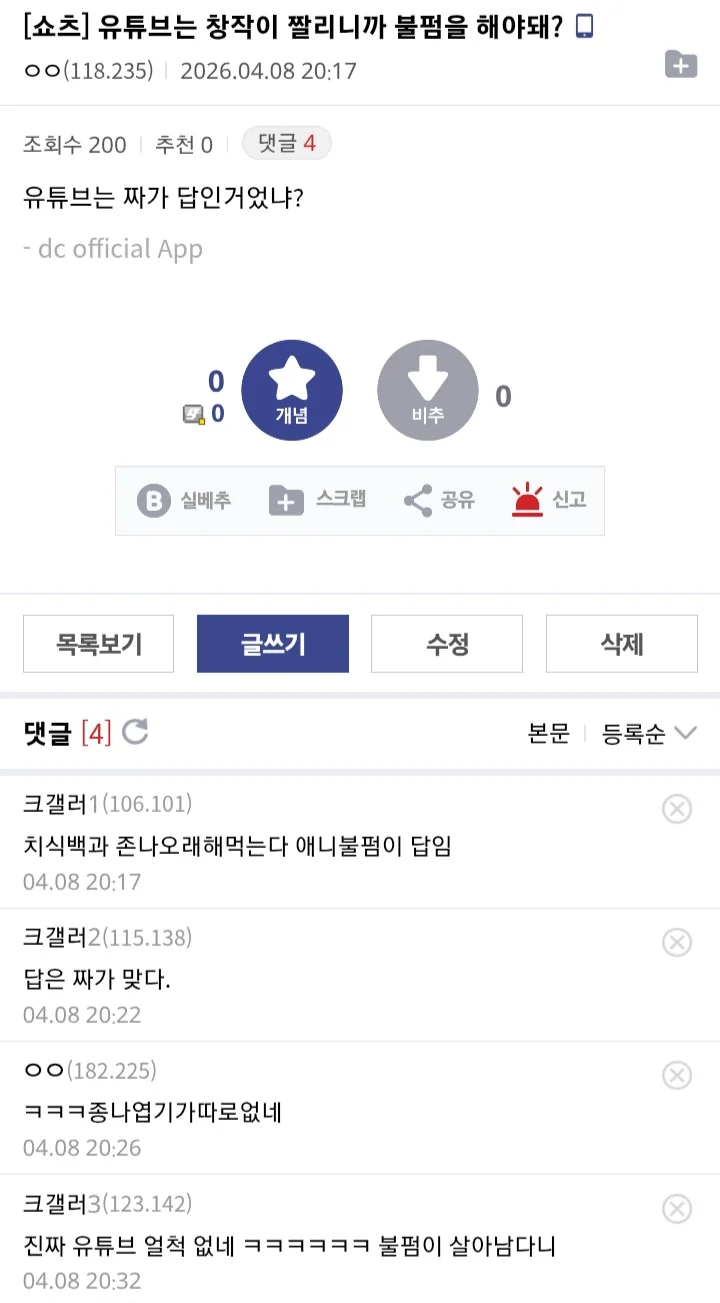Open the 등록순 sort dropdown

648,733
